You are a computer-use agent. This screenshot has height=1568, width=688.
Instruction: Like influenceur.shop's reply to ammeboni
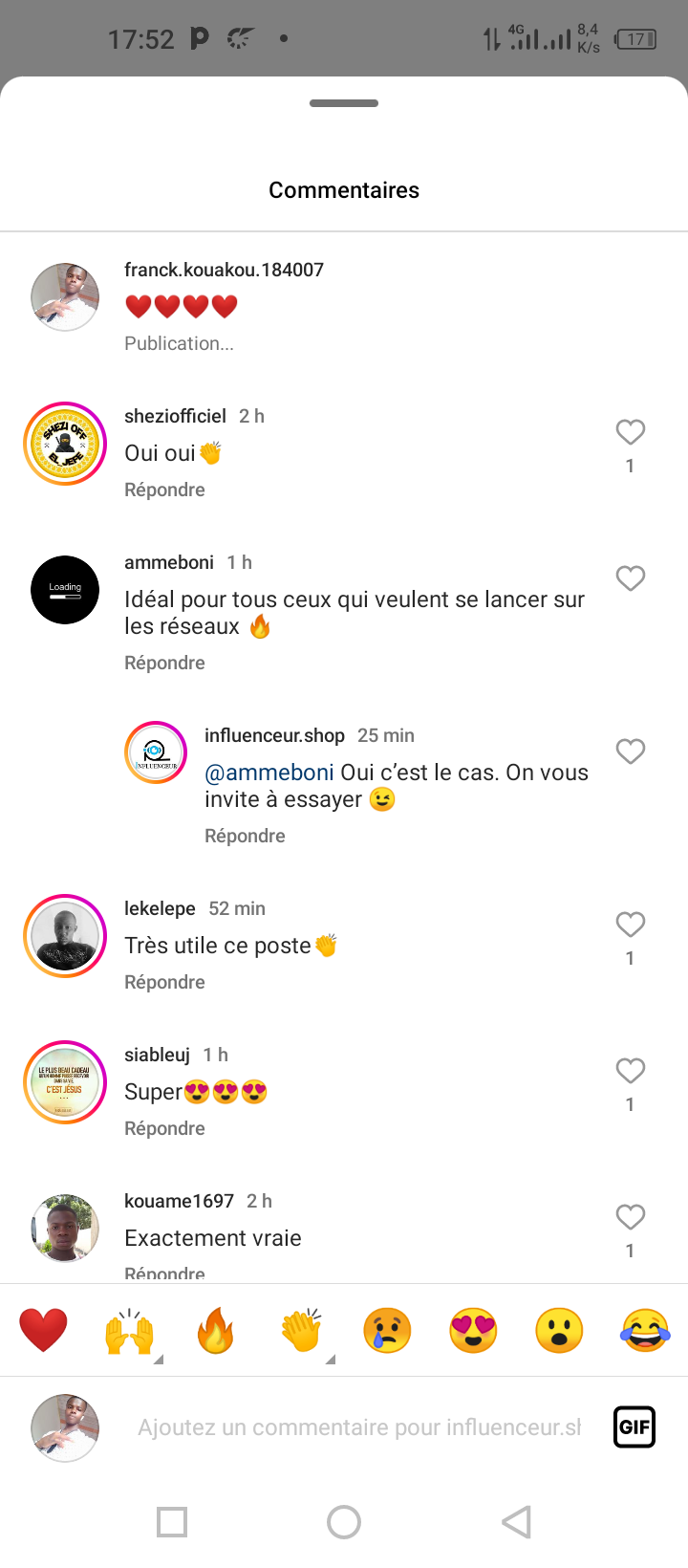click(x=630, y=751)
